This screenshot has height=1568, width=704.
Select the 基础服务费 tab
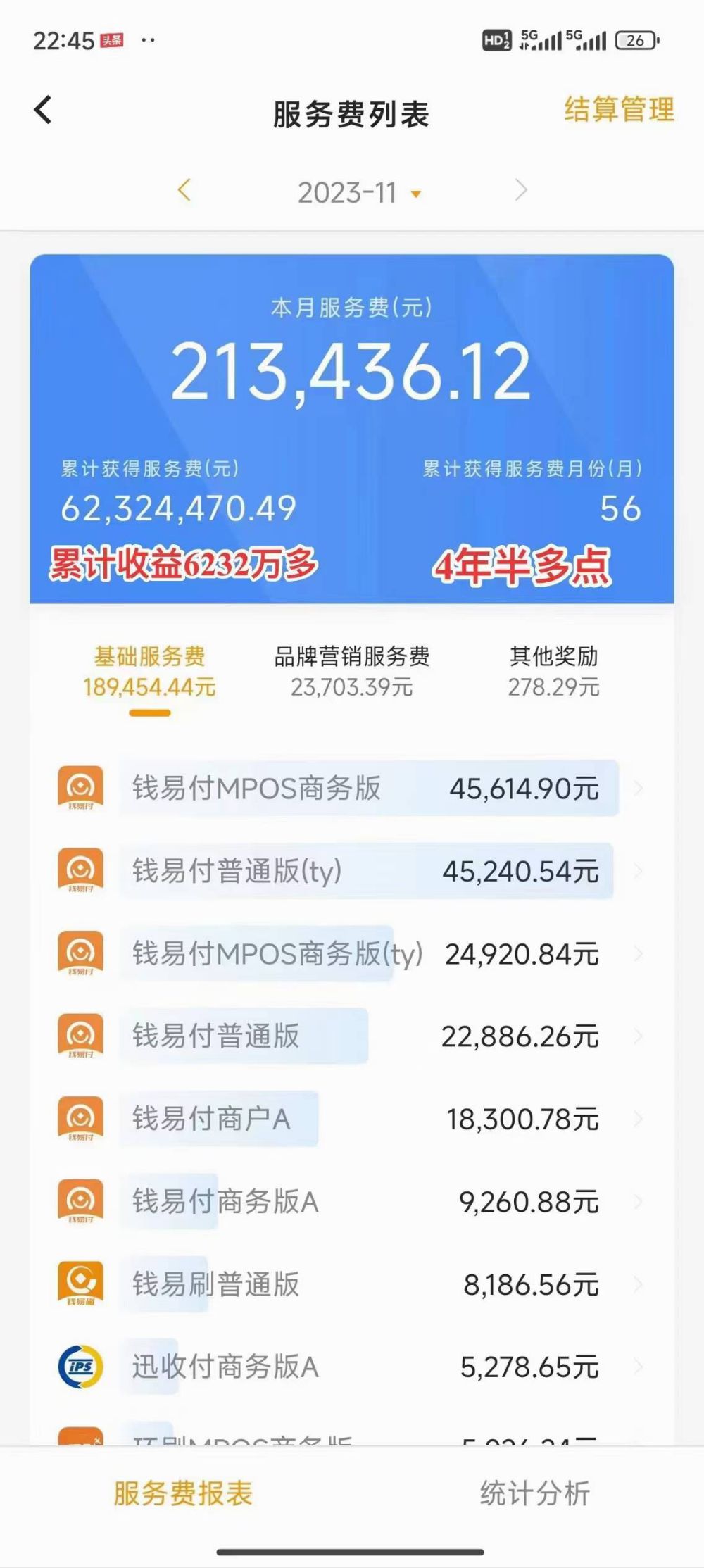pos(149,672)
